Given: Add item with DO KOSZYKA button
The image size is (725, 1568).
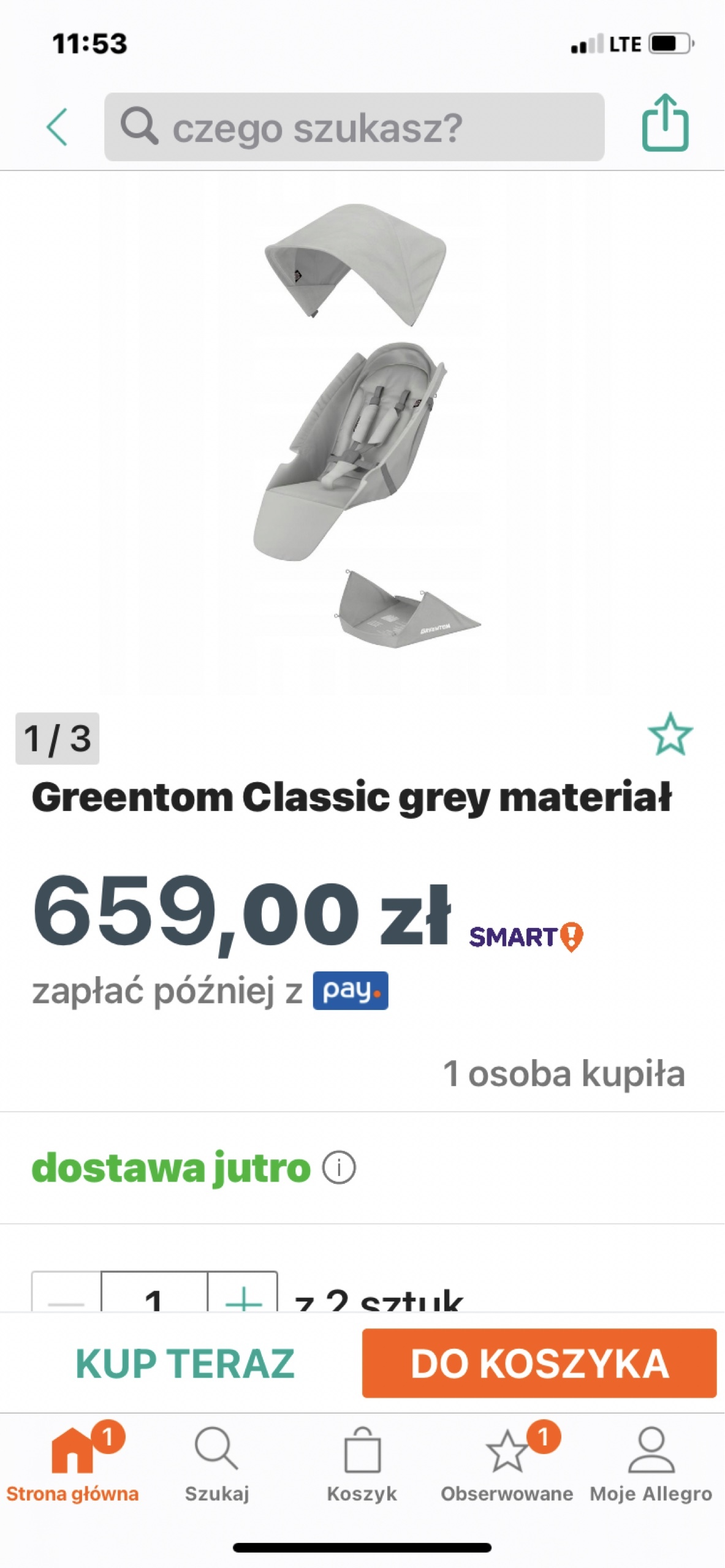Looking at the screenshot, I should [539, 1363].
